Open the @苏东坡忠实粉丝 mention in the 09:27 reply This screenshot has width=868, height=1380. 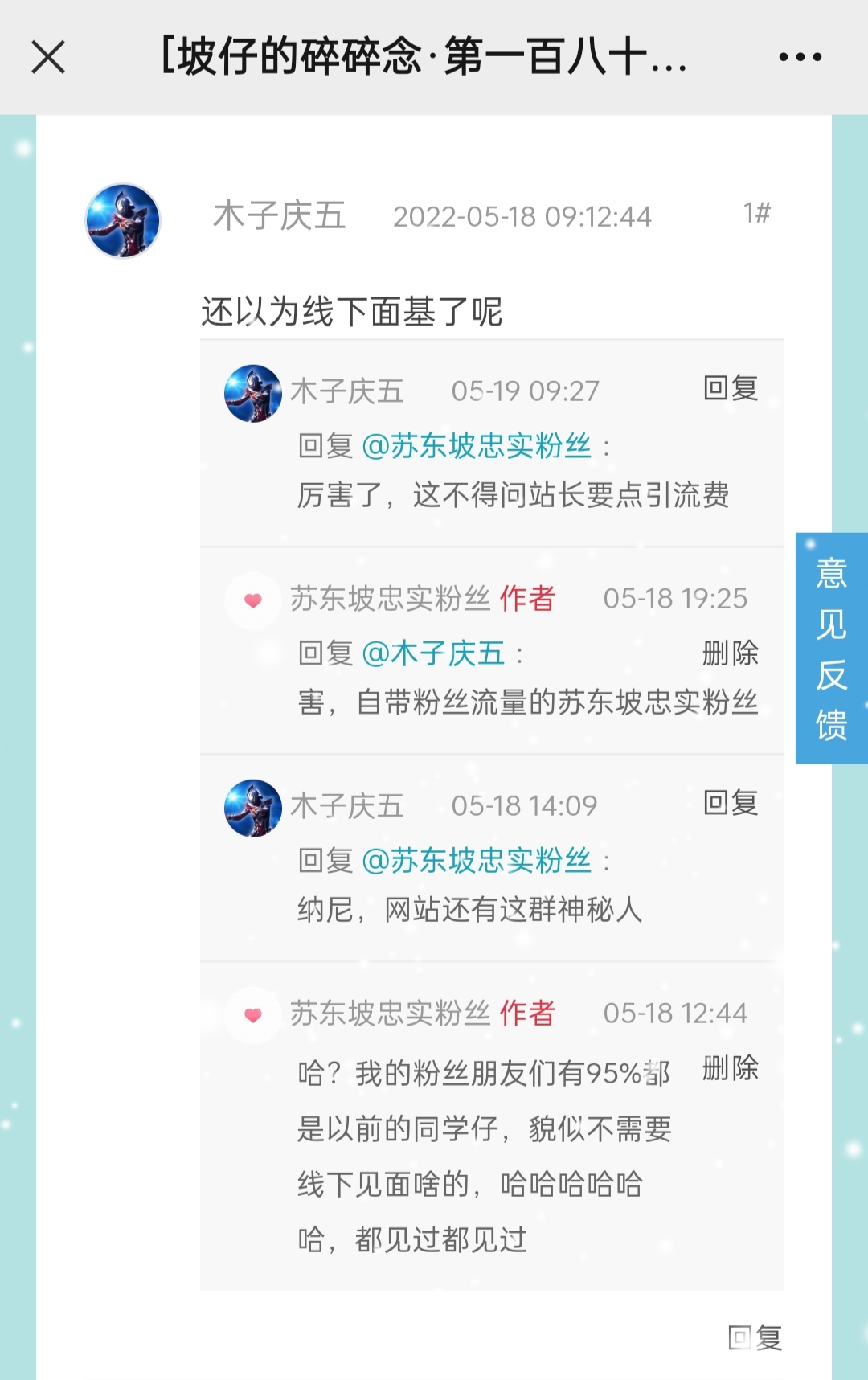click(x=477, y=446)
